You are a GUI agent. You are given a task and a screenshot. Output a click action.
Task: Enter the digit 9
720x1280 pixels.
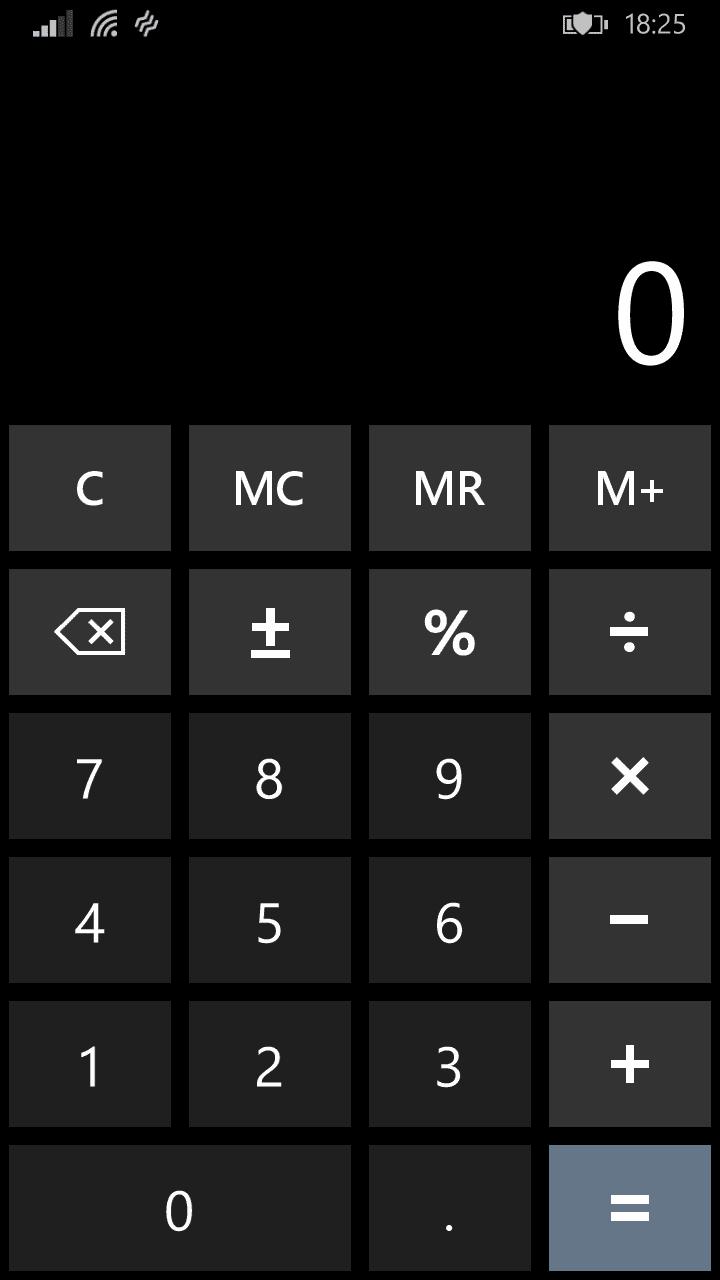450,776
